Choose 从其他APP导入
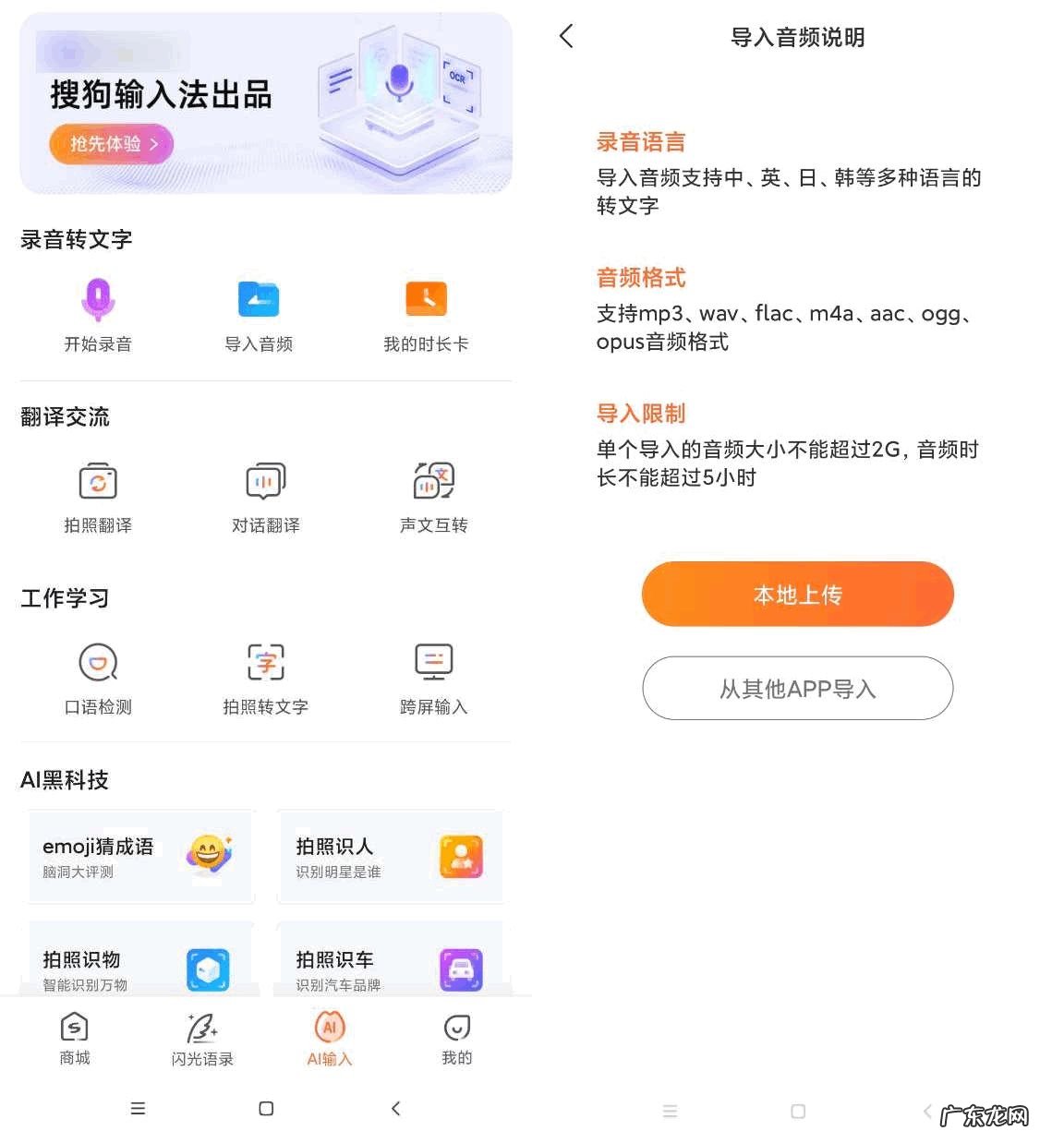This screenshot has width=1064, height=1143. click(797, 689)
